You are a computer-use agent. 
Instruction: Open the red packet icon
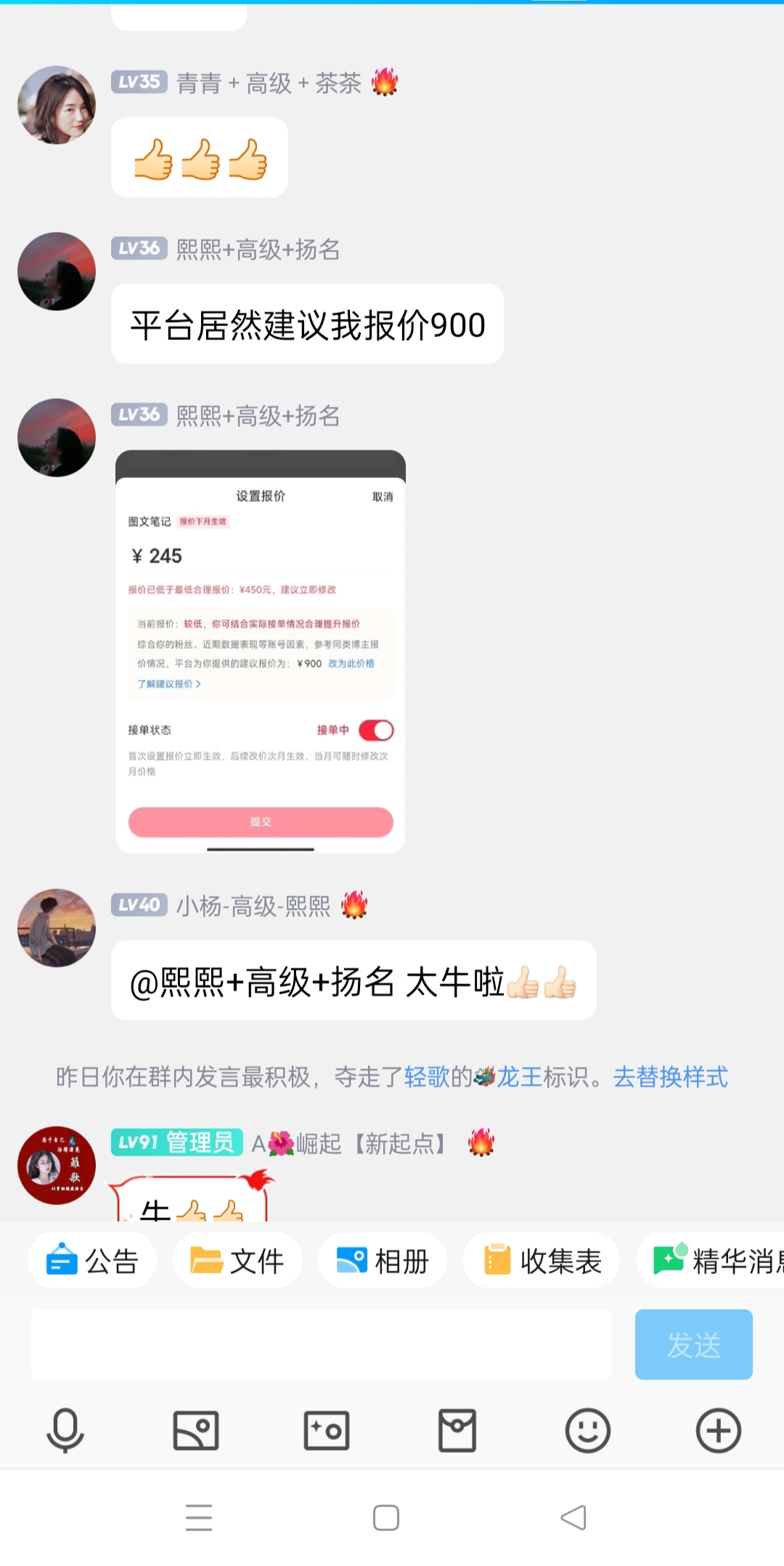click(457, 1431)
